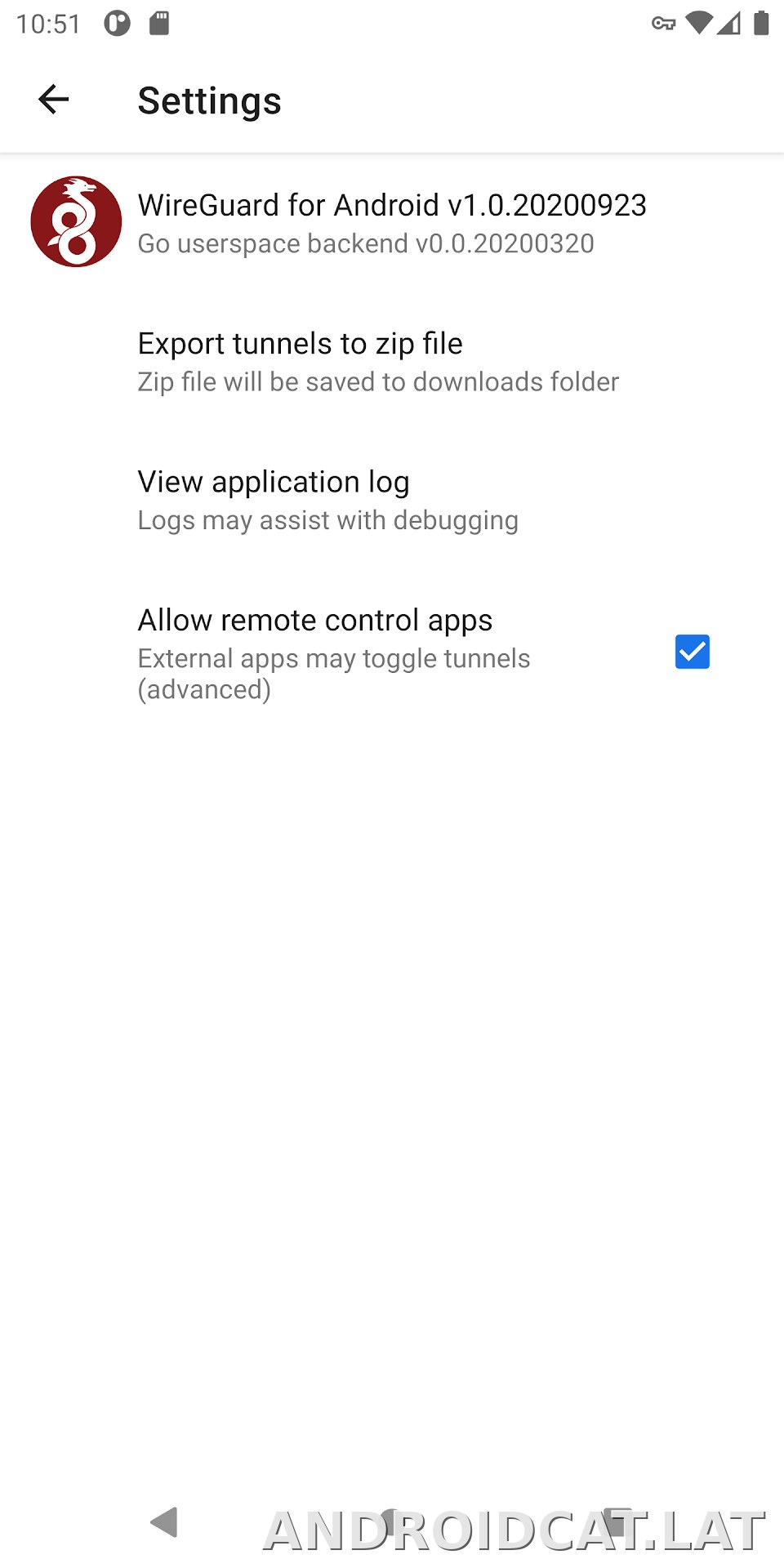The height and width of the screenshot is (1568, 784).
Task: Tap the system back navigation button
Action: [x=164, y=1522]
